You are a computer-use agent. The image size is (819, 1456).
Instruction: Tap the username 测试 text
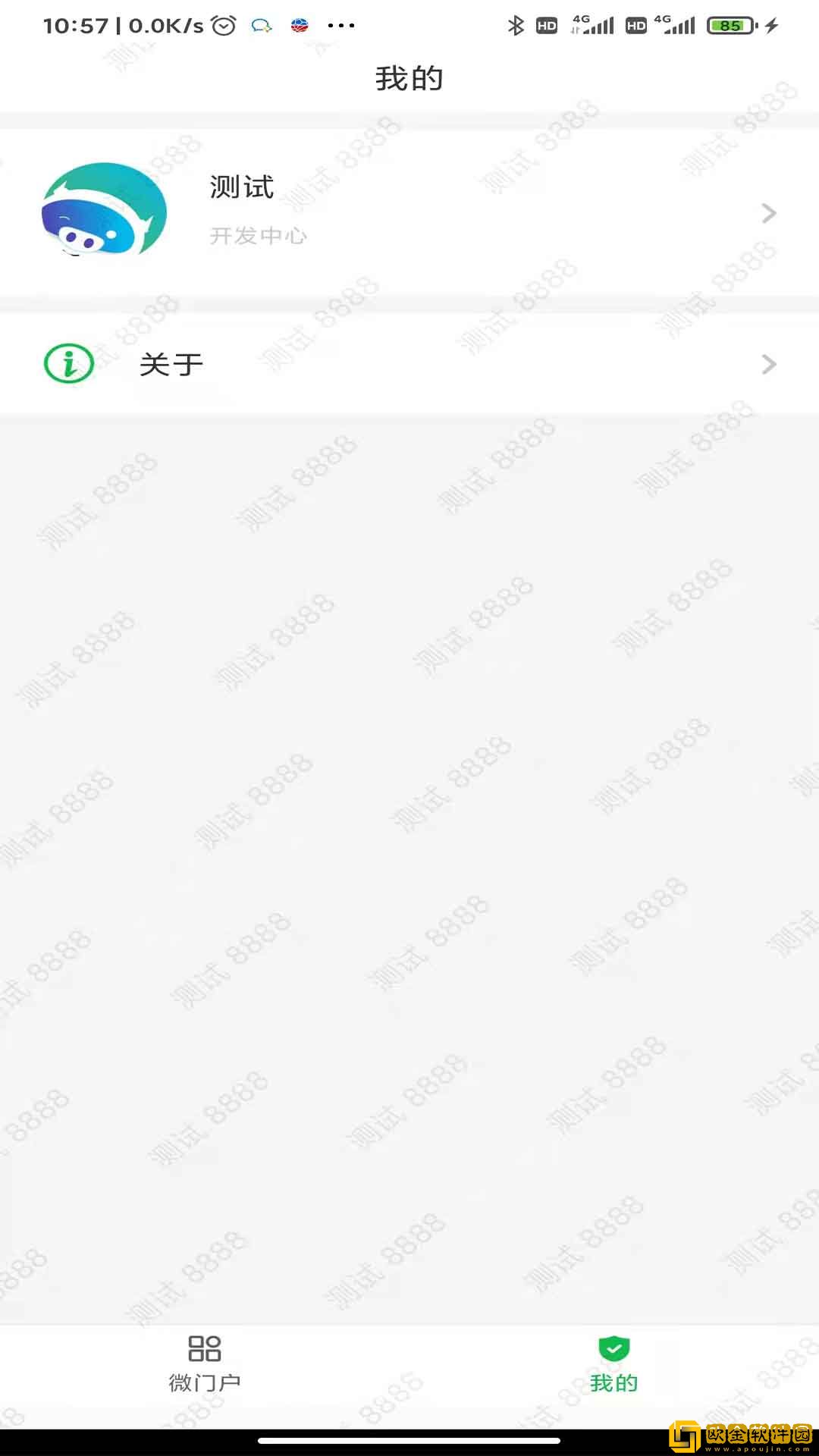(240, 187)
